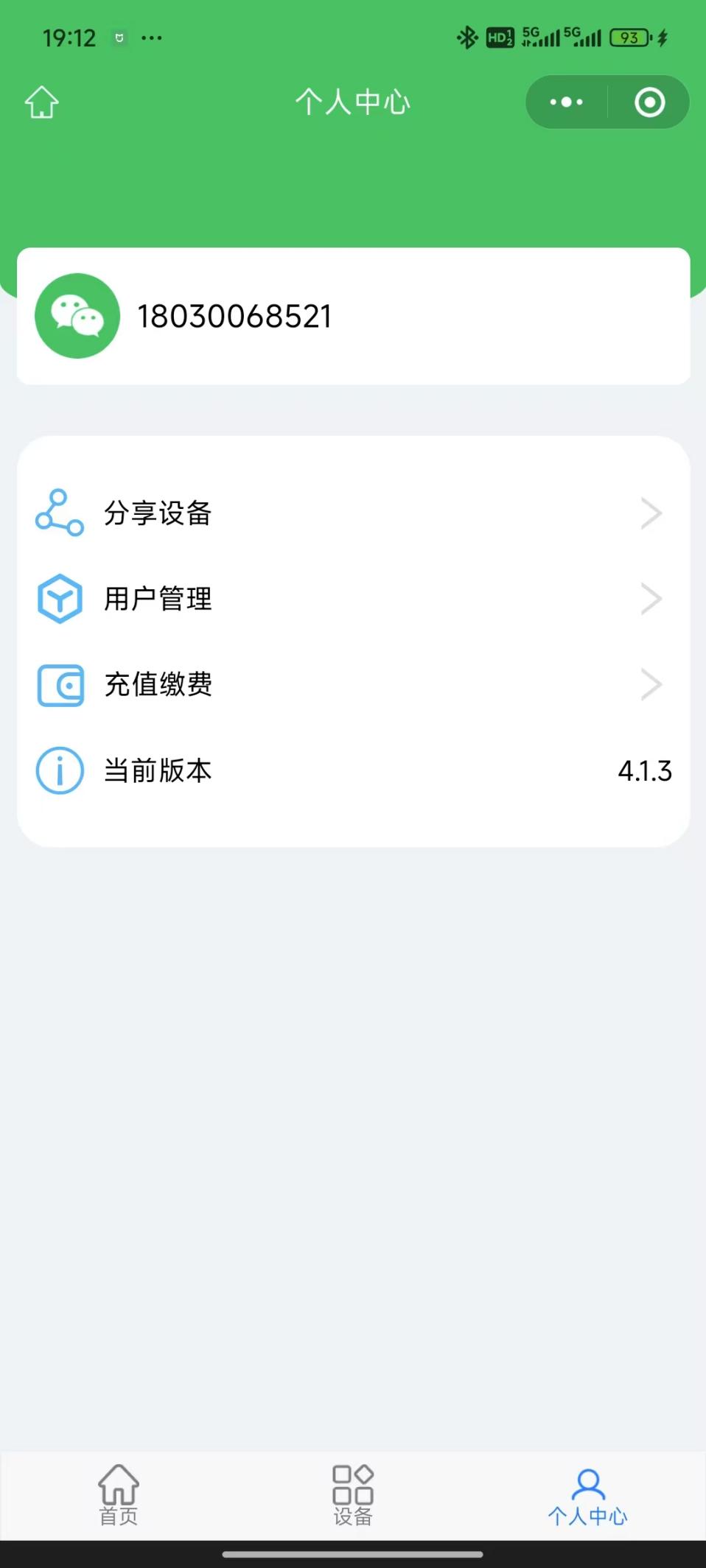Tap the home icon in the header

tap(42, 102)
